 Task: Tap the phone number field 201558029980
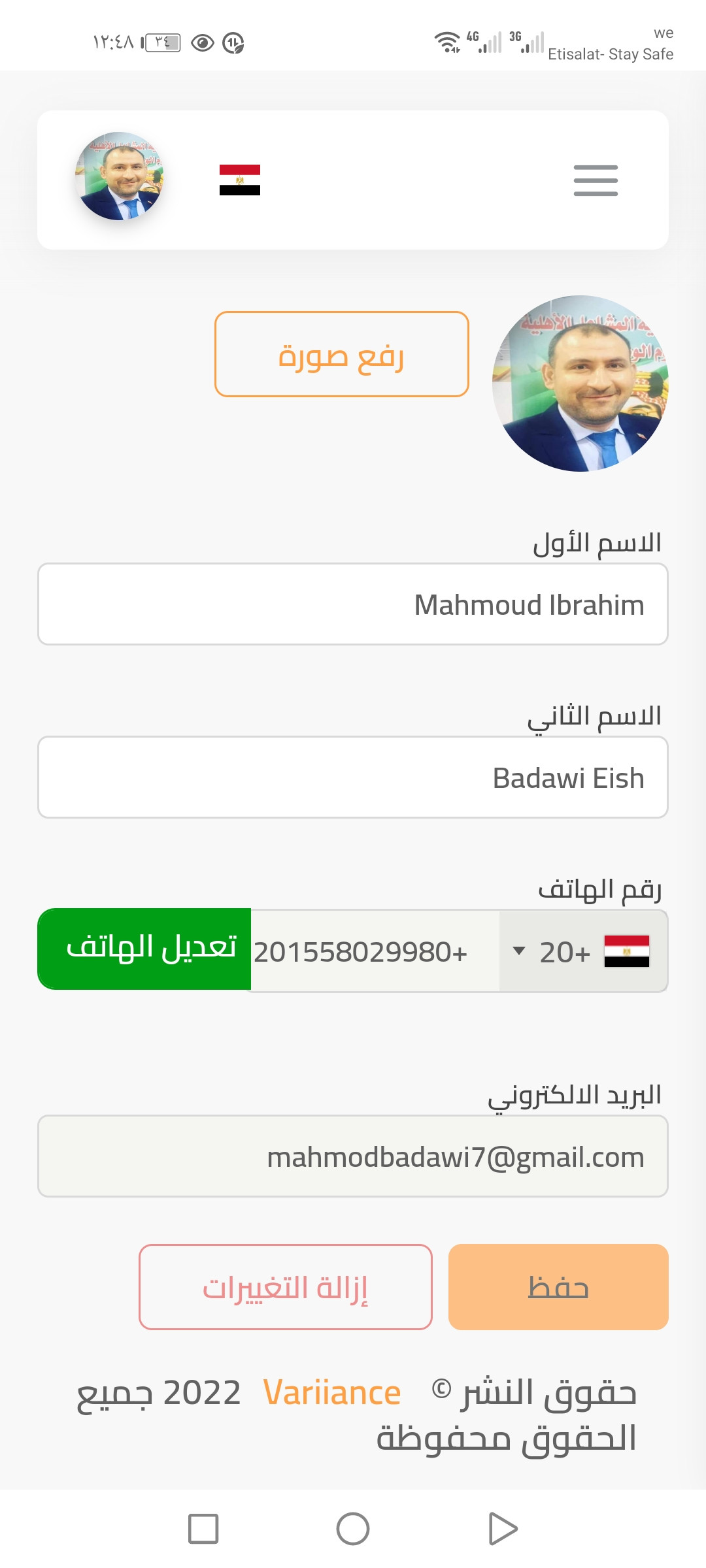tap(375, 951)
